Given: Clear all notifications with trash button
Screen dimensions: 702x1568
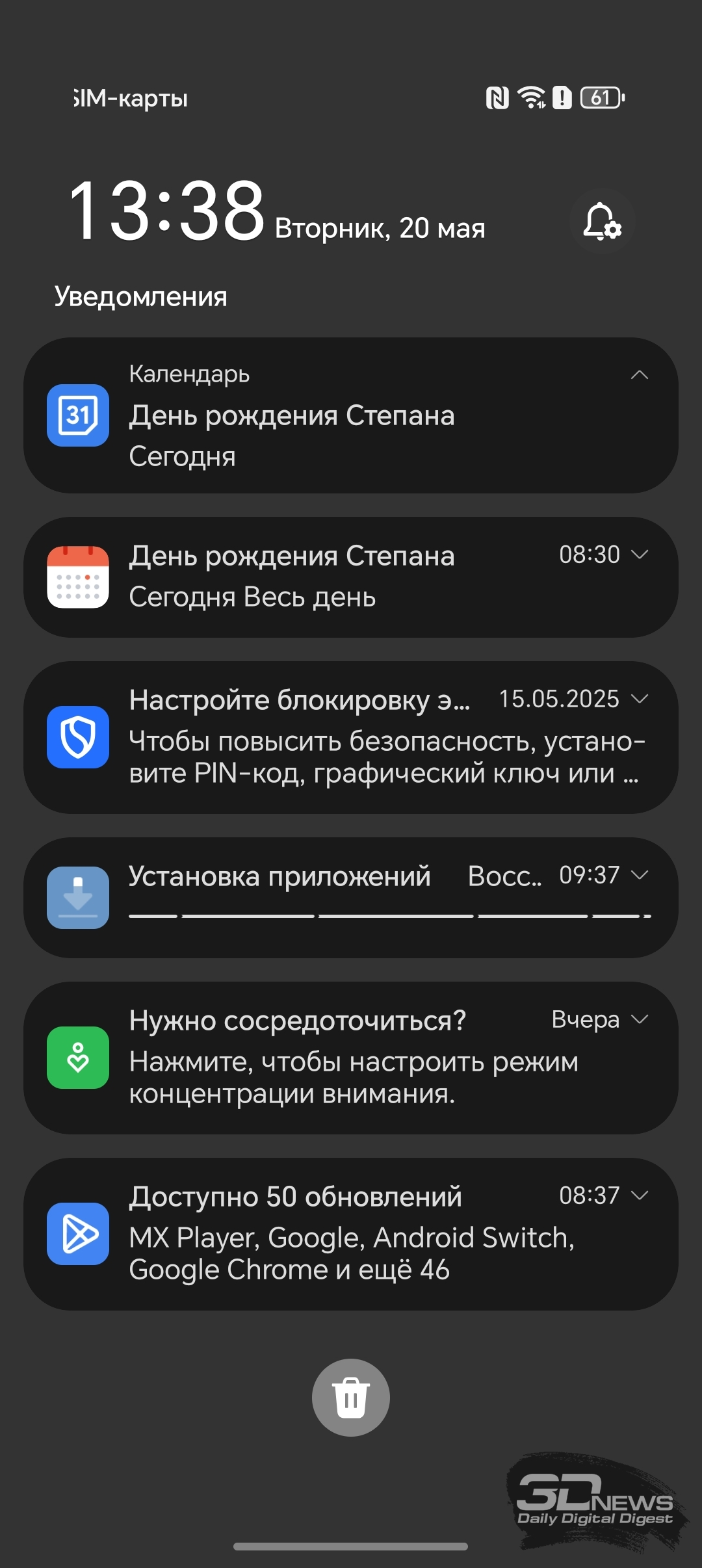Looking at the screenshot, I should click(x=351, y=1397).
